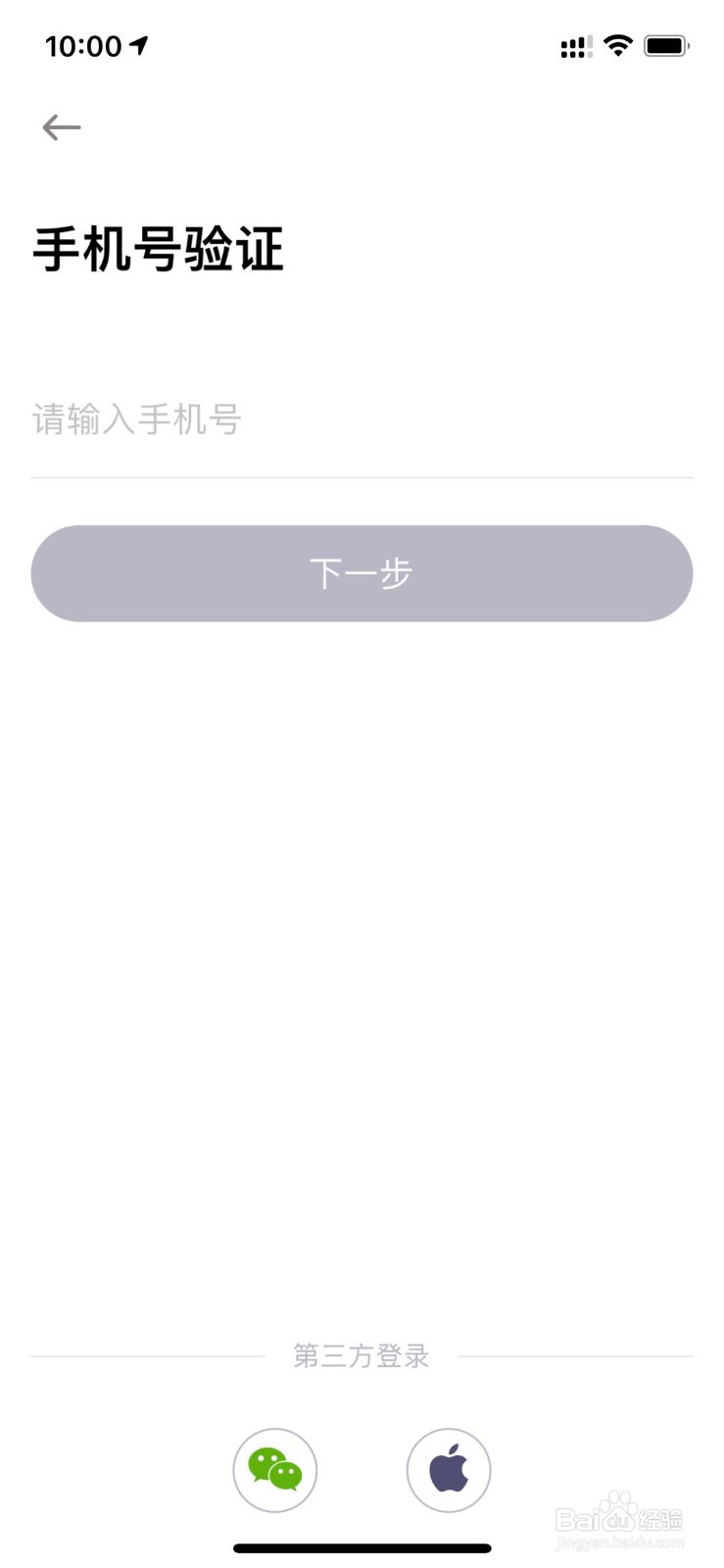The width and height of the screenshot is (724, 1568).
Task: Tap the 手机号验证 heading
Action: (x=157, y=250)
